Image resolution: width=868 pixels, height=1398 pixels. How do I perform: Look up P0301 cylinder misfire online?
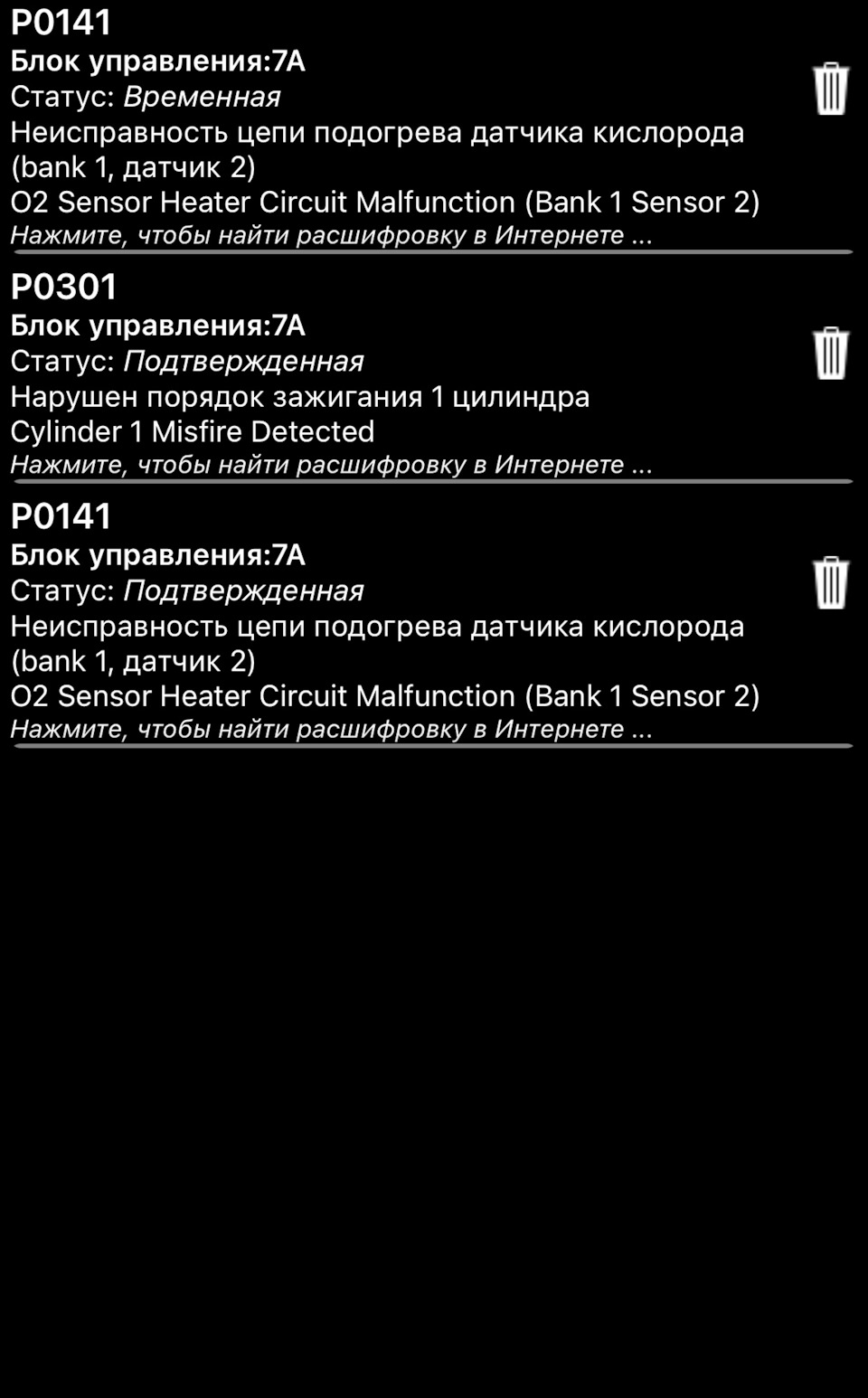point(331,465)
